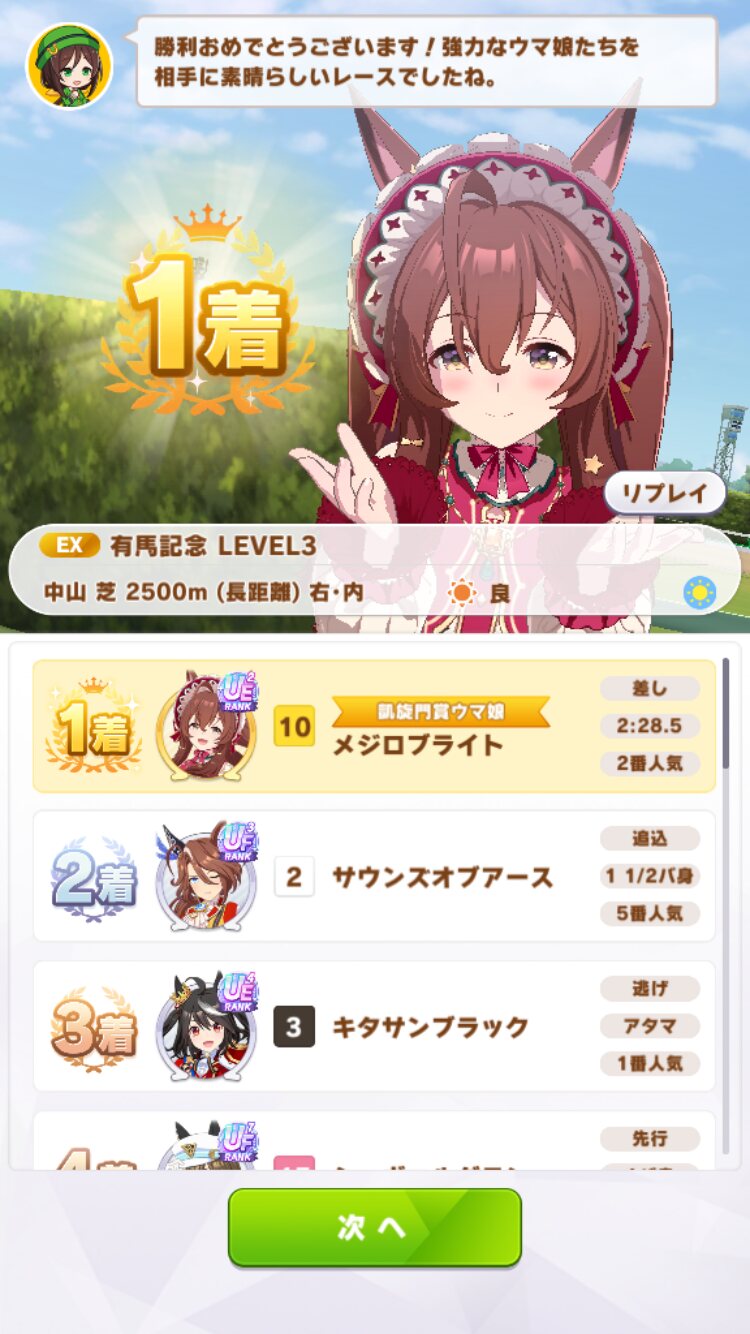Open the sunny weather icon in race info
This screenshot has width=750, height=1334.
(699, 593)
